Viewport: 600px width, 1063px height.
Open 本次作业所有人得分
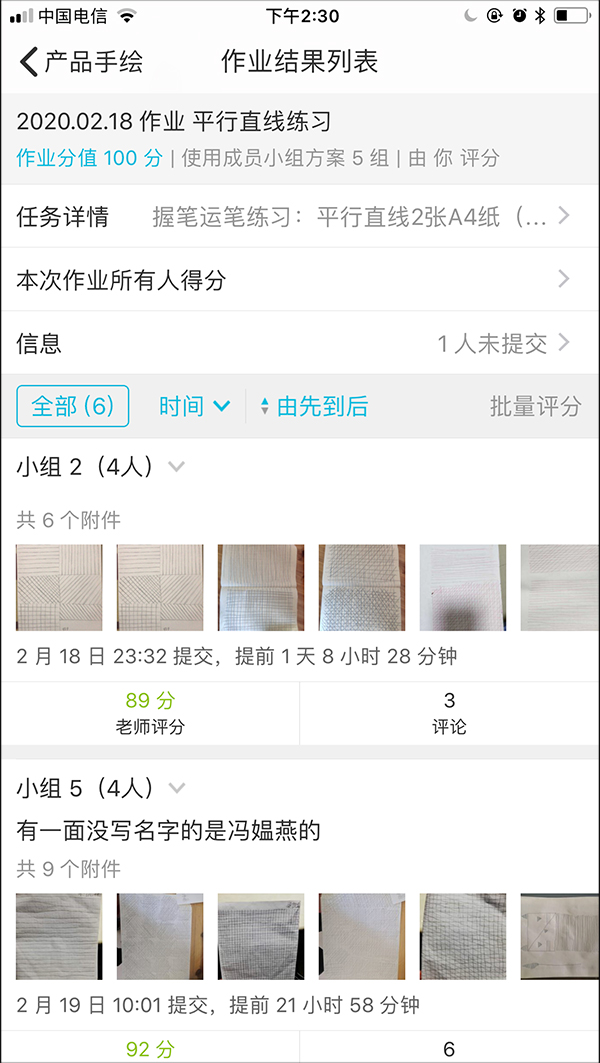coord(300,279)
